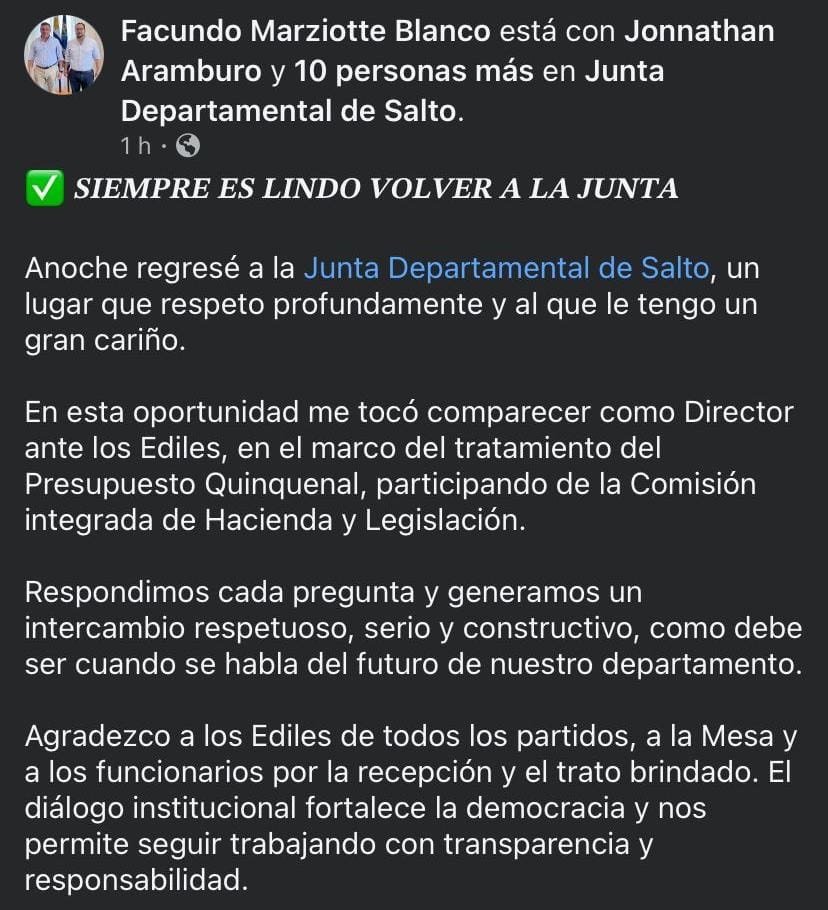
Task: Check the post's public audience globe icon
Action: click(x=188, y=146)
